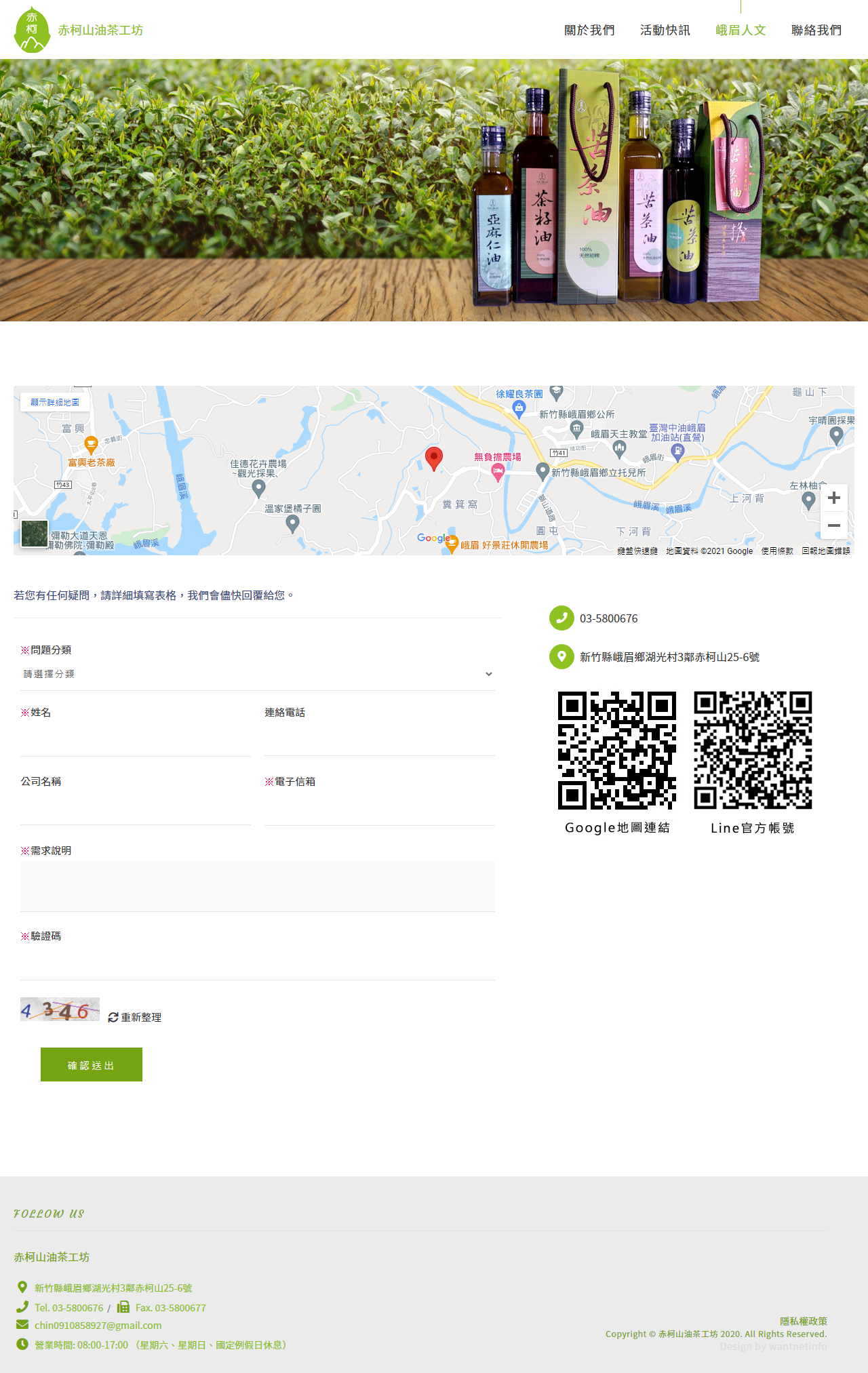
Task: Open 顯示詳細地圖 link on the map
Action: click(x=55, y=402)
